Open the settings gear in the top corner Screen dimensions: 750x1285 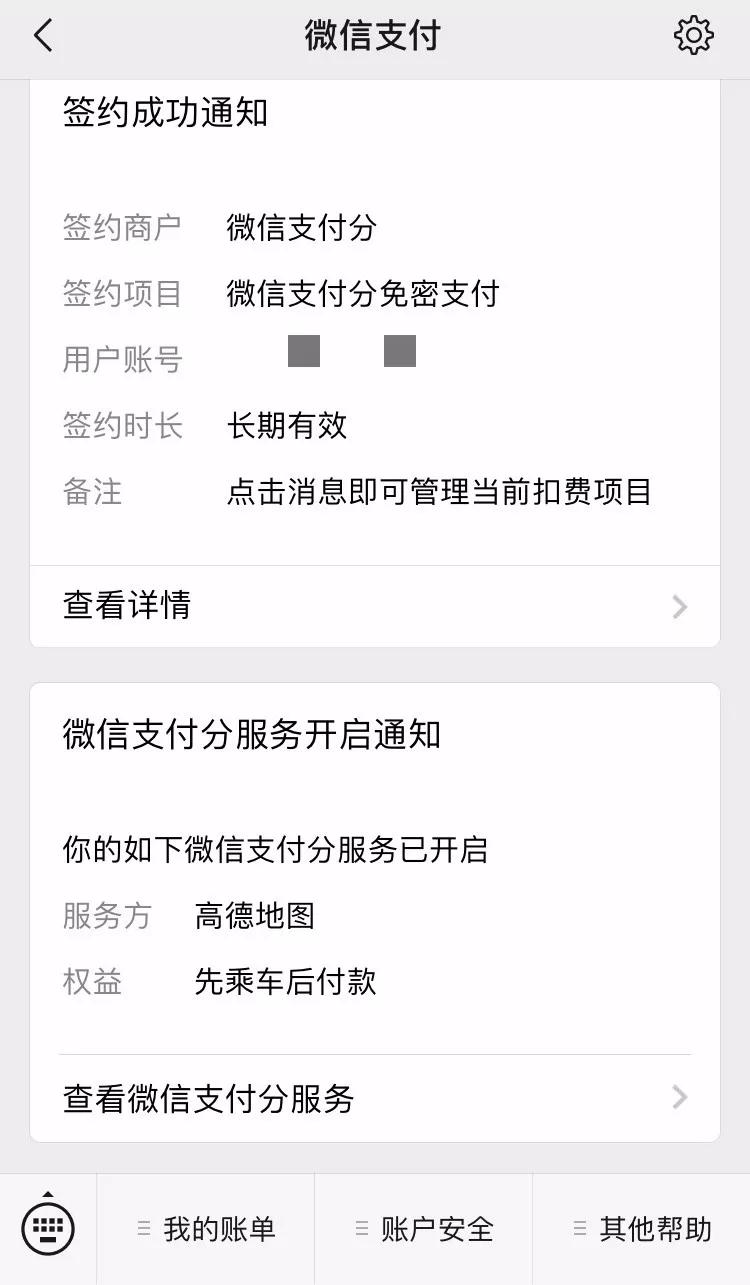(x=692, y=34)
